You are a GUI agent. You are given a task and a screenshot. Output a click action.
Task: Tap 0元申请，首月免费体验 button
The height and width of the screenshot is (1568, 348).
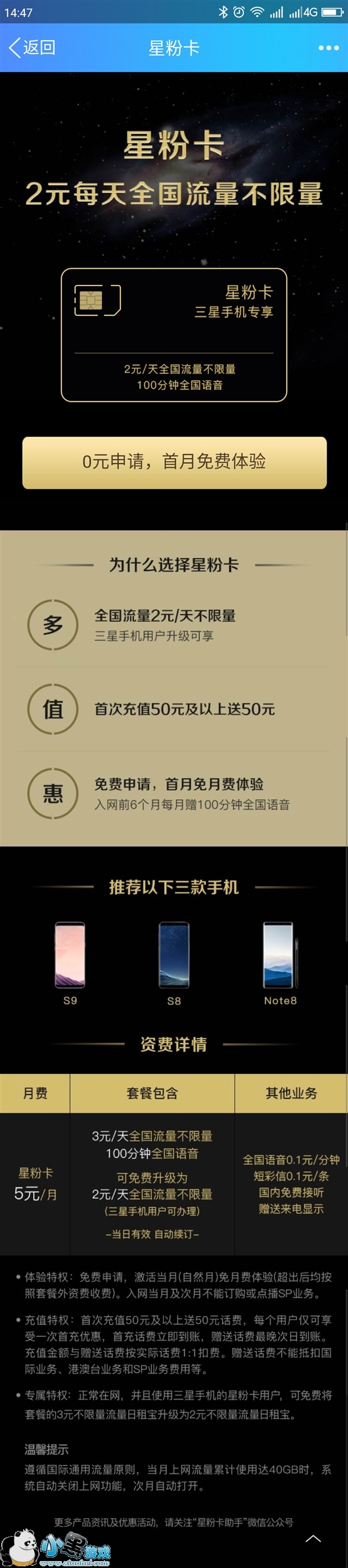175,462
